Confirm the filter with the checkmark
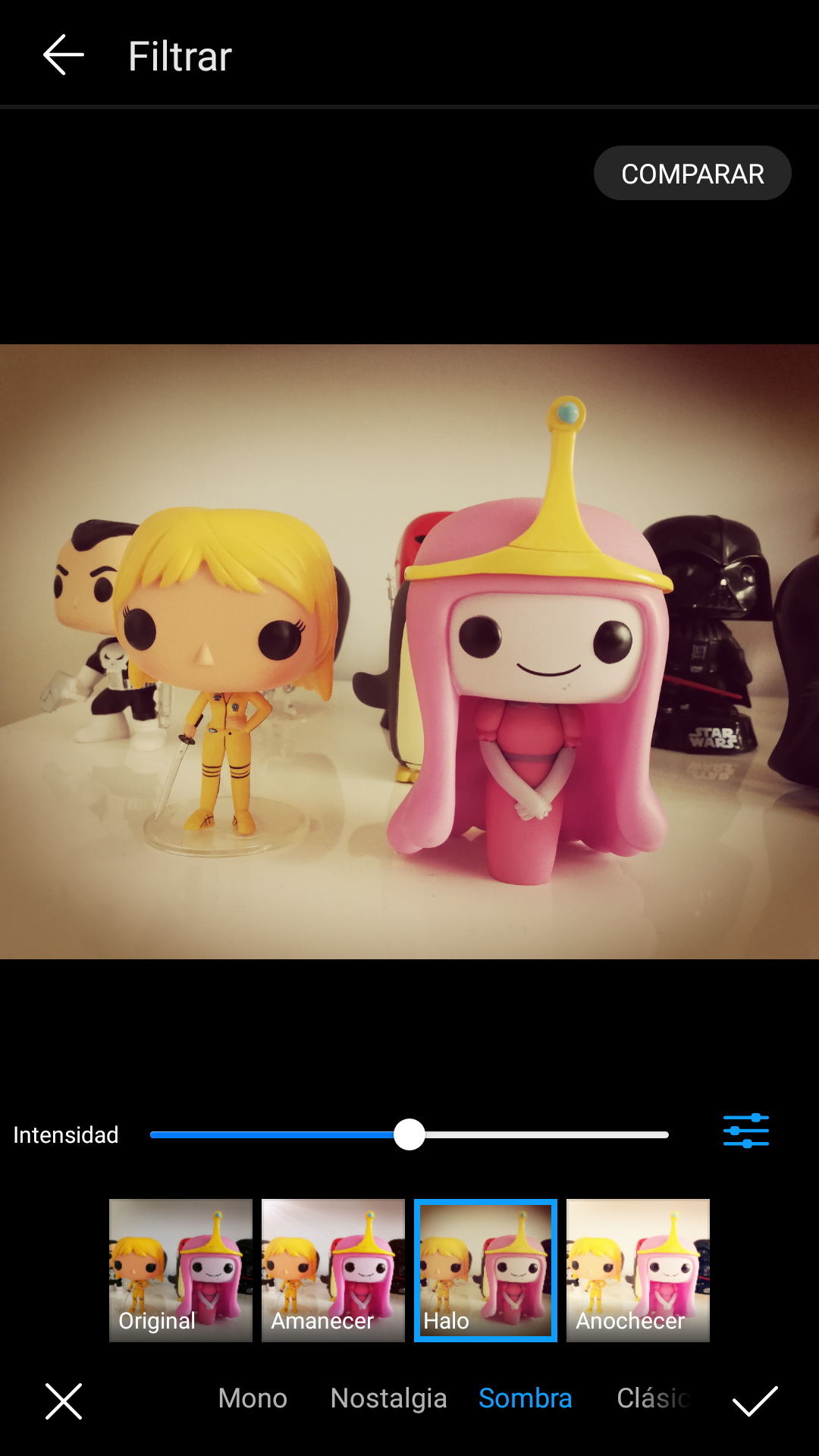The image size is (819, 1456). [755, 1401]
